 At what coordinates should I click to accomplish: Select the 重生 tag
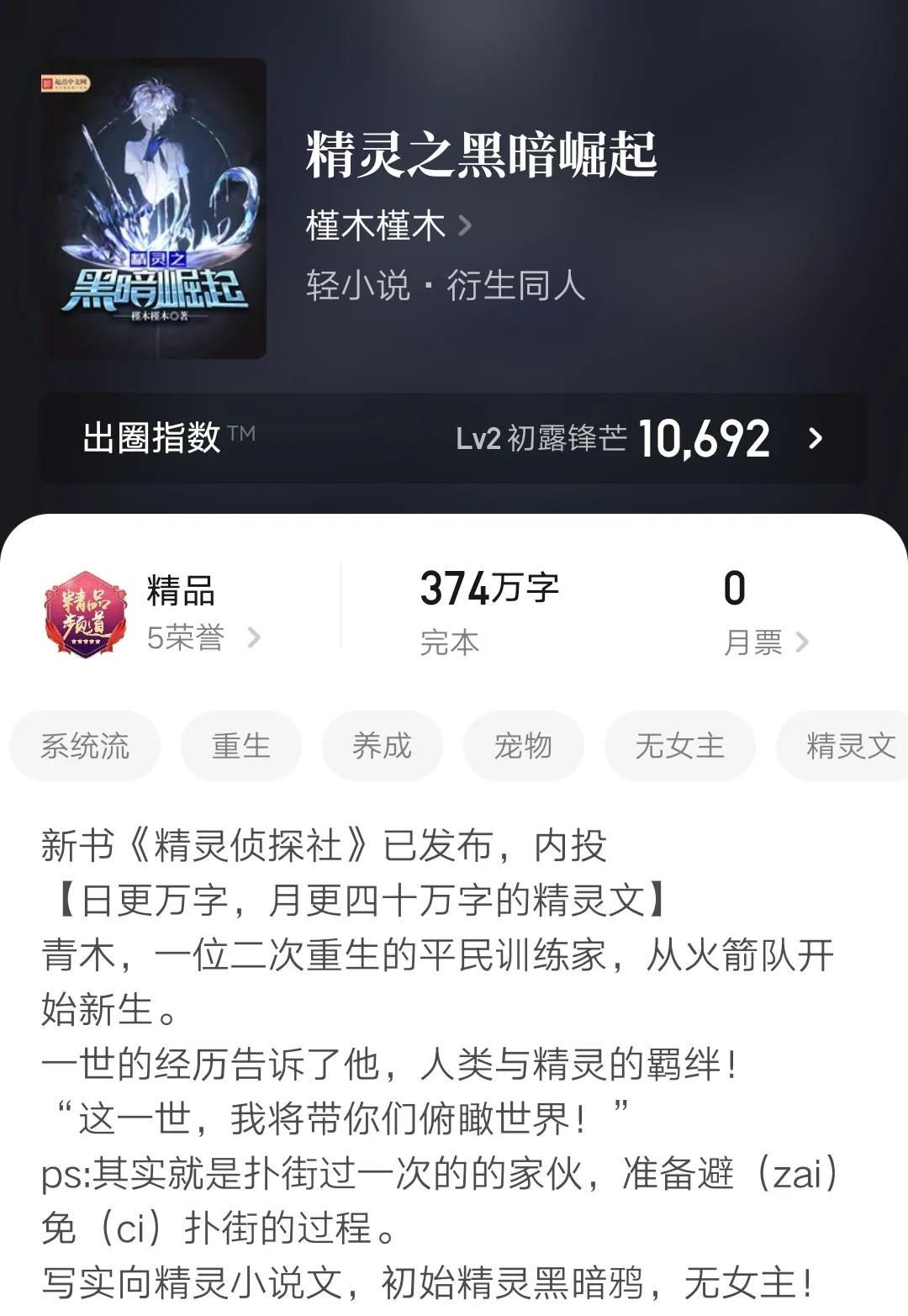pyautogui.click(x=240, y=745)
